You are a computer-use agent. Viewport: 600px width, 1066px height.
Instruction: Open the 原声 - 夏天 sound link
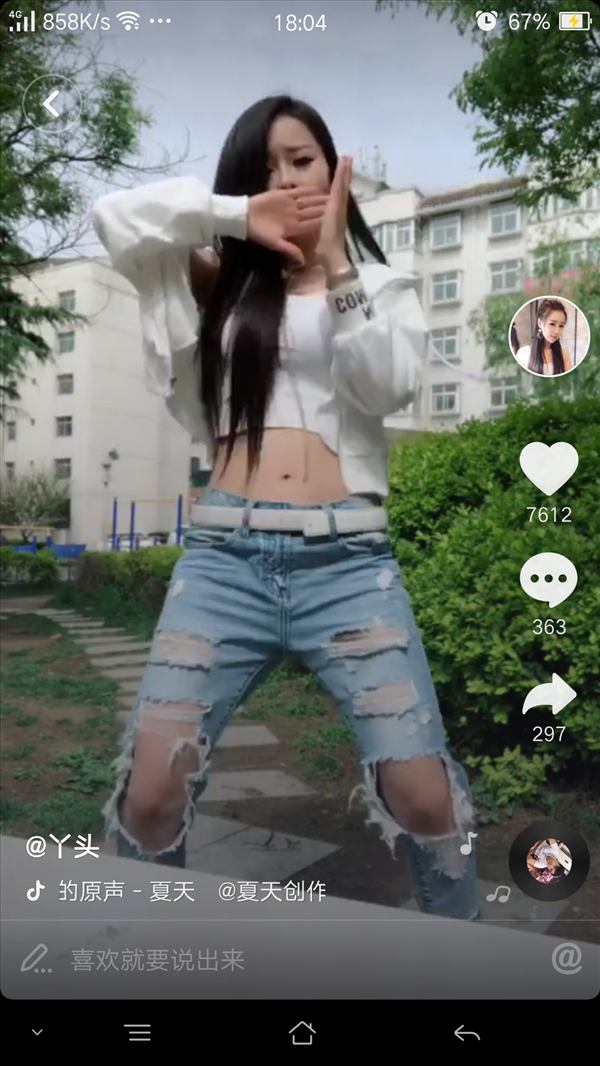pyautogui.click(x=126, y=891)
